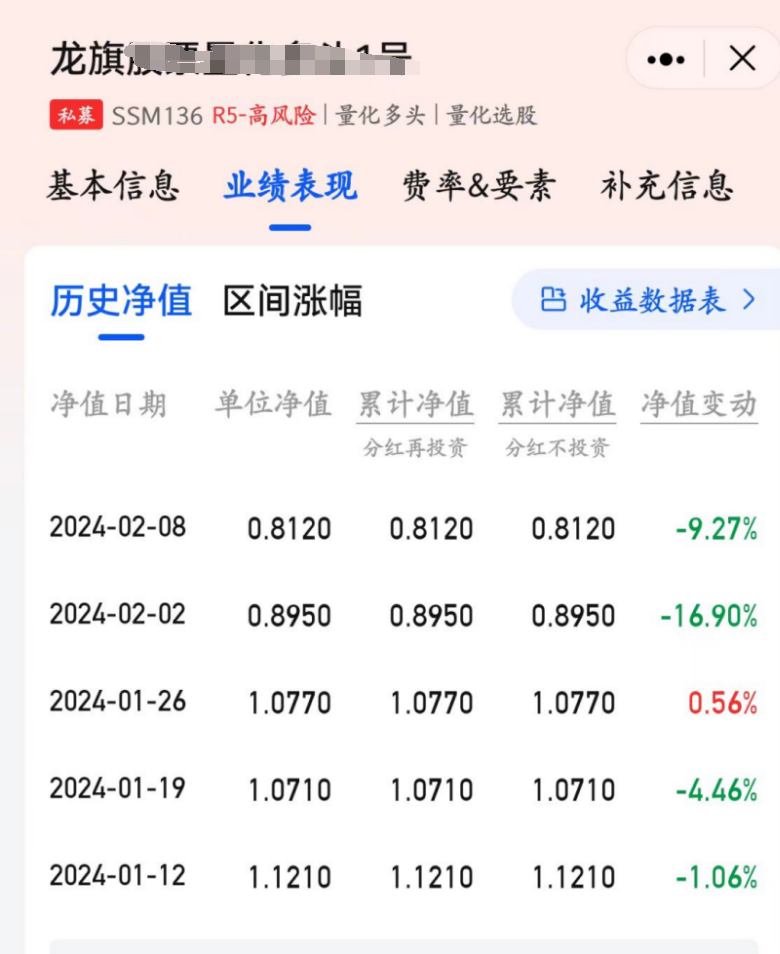Select the 业绩表现 tab

tap(290, 186)
